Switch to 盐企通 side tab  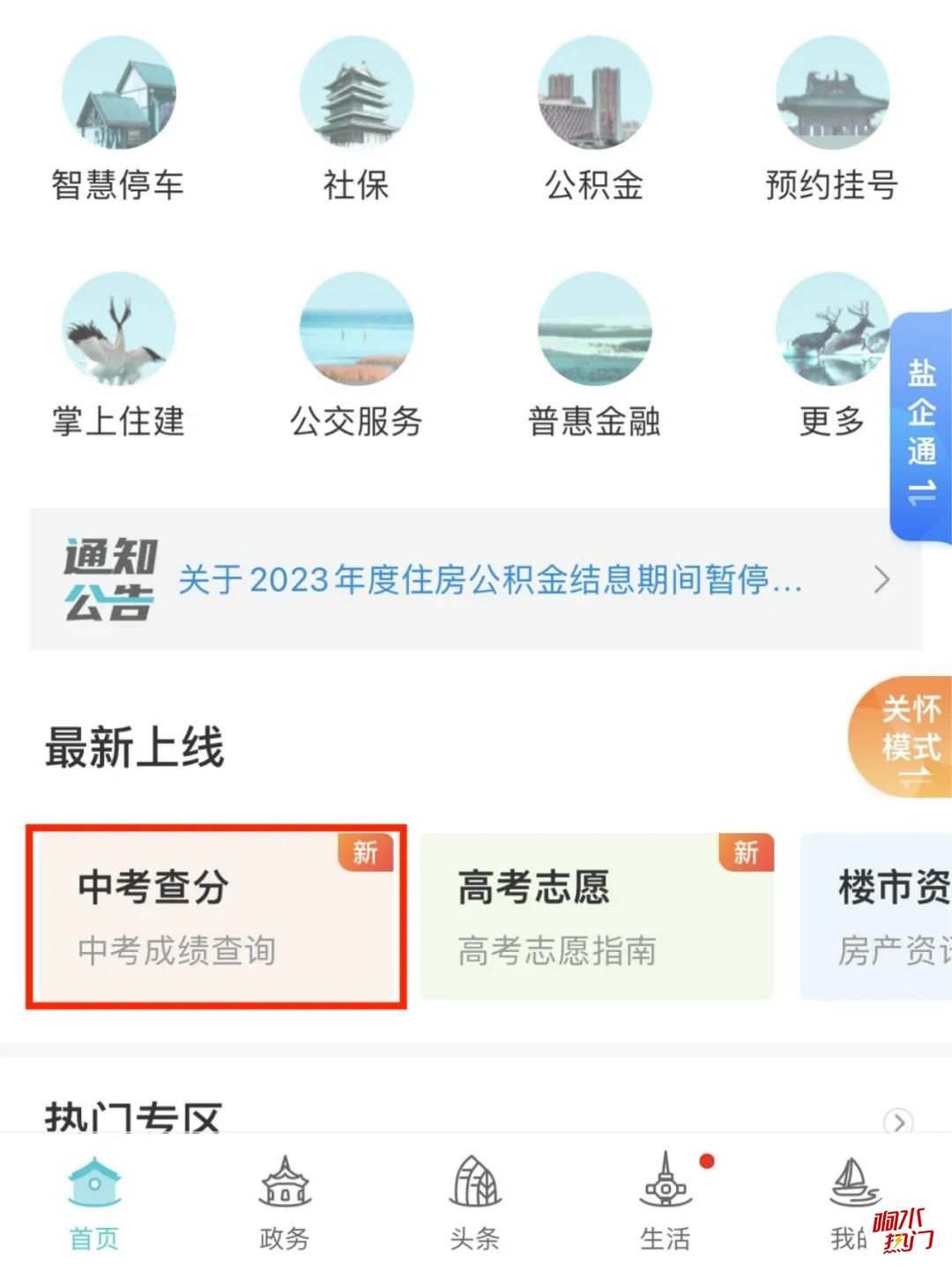922,428
